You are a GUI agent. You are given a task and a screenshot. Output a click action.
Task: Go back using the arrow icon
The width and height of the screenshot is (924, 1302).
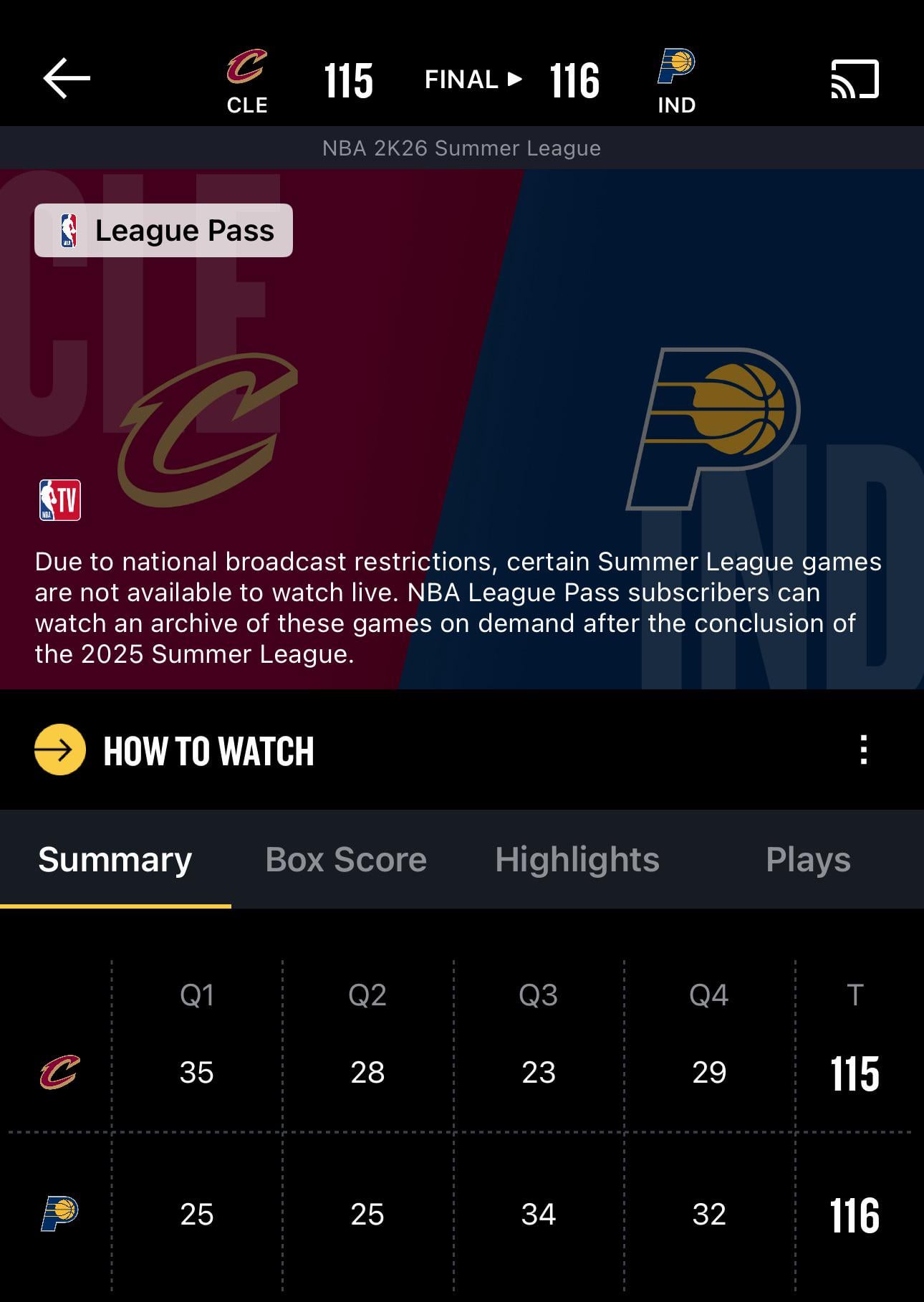pos(67,78)
